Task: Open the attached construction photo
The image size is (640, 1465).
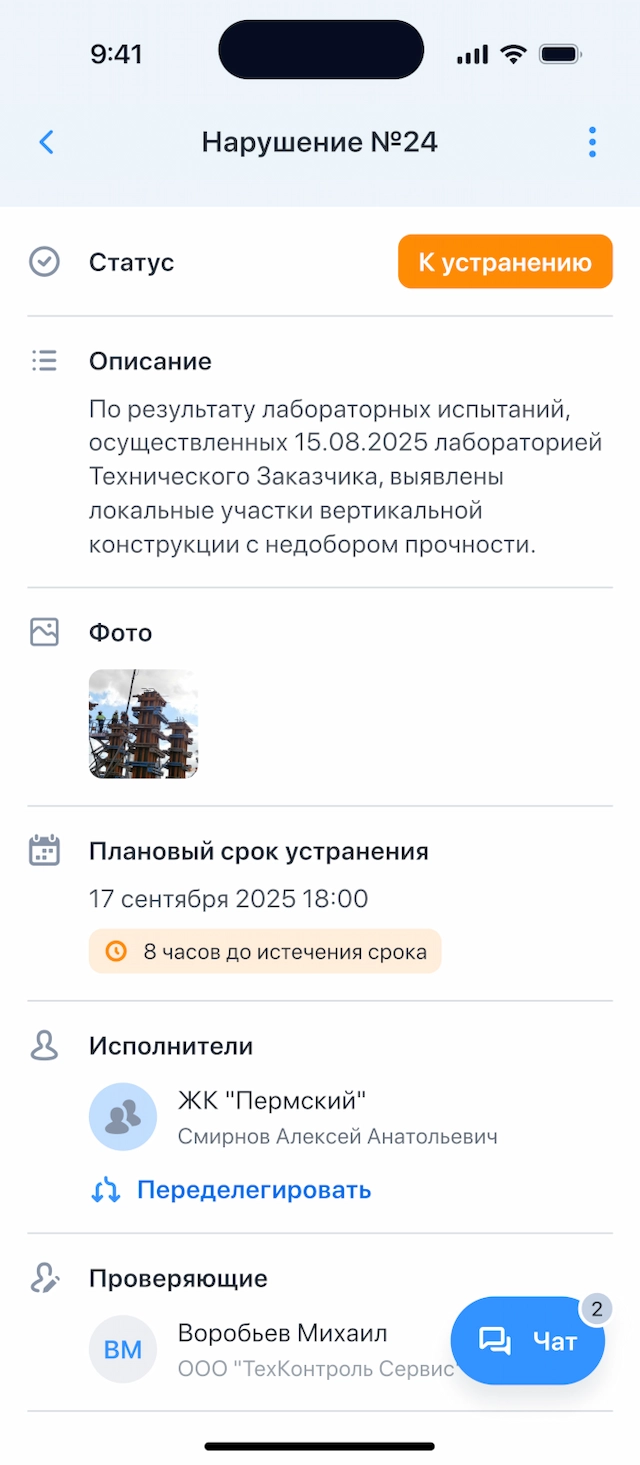Action: [x=143, y=724]
